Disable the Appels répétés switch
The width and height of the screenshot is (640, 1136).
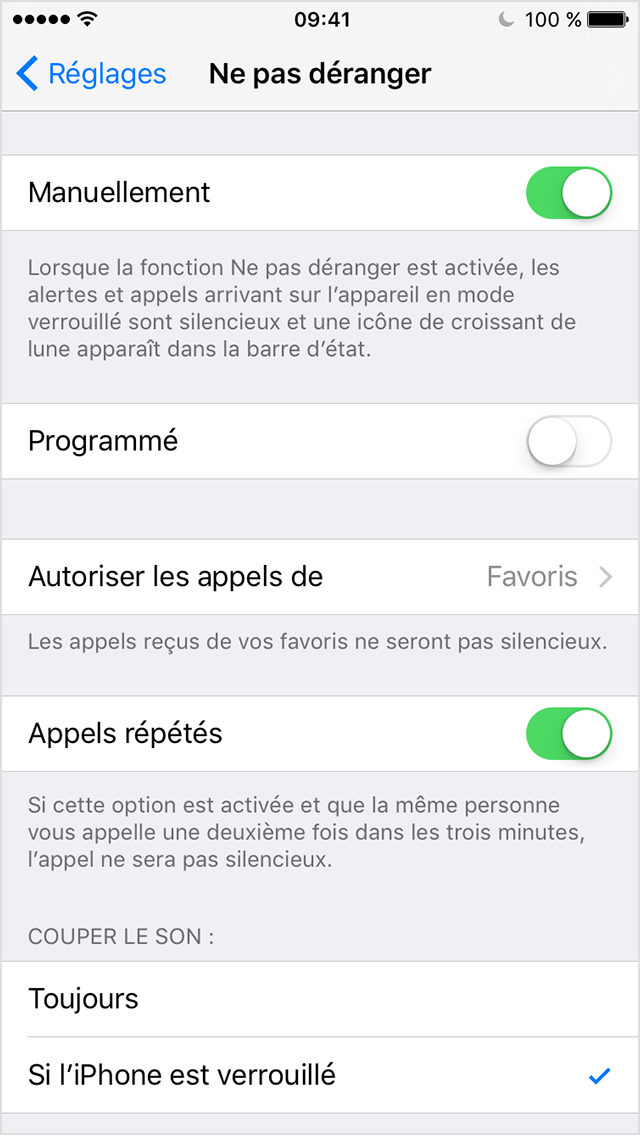(569, 734)
